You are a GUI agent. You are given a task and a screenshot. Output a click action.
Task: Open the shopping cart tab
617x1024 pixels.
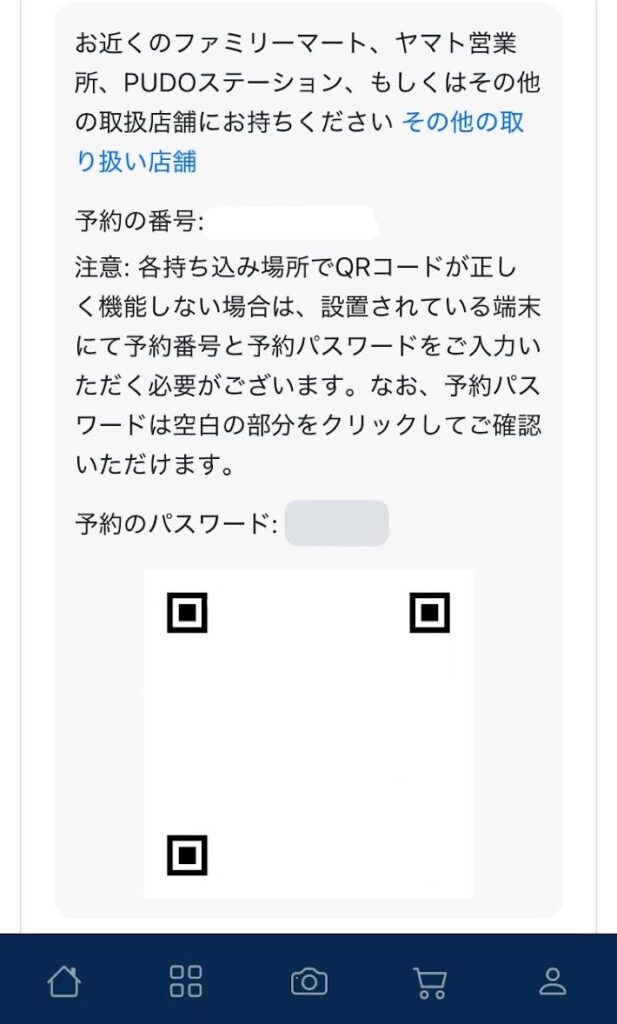pyautogui.click(x=430, y=982)
